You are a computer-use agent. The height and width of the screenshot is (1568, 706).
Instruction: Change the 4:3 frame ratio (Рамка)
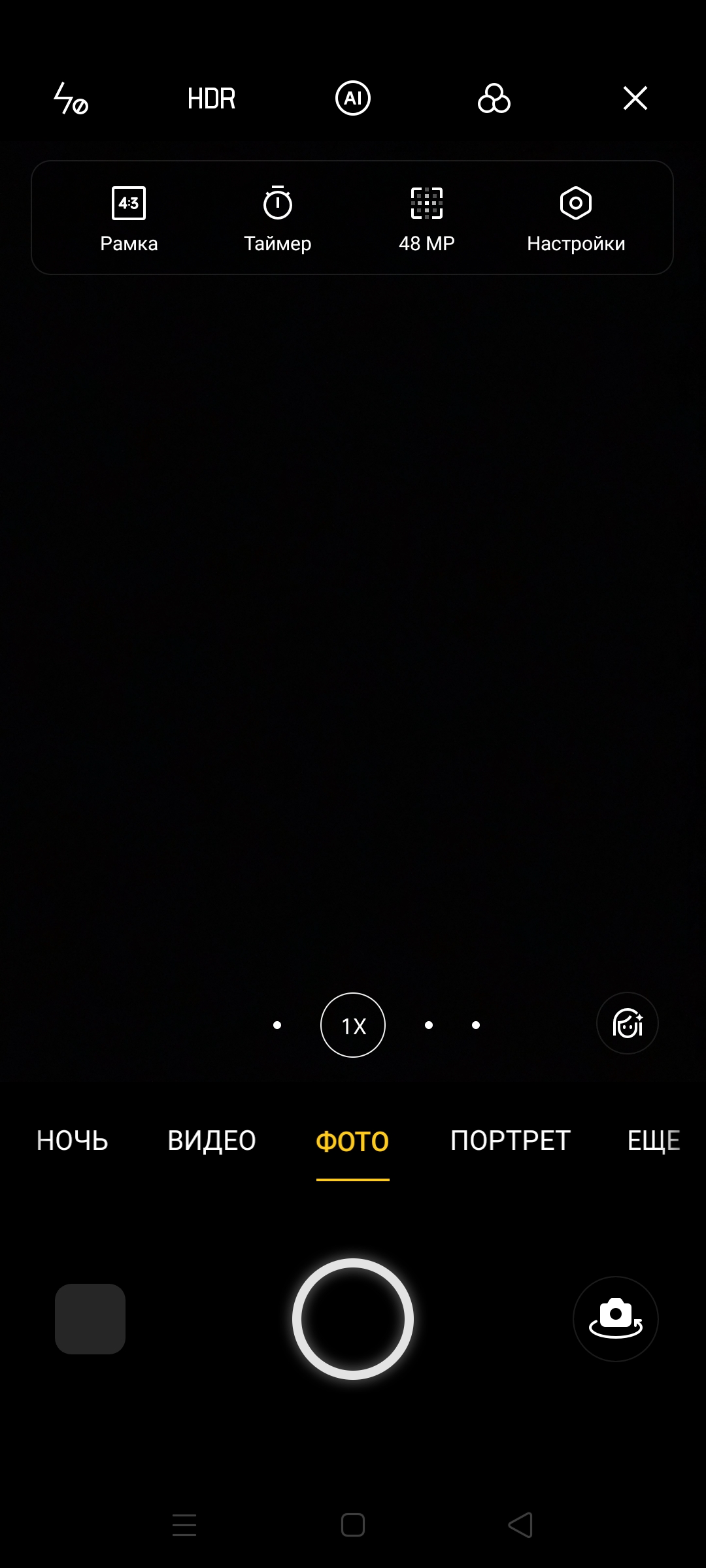[x=129, y=219]
